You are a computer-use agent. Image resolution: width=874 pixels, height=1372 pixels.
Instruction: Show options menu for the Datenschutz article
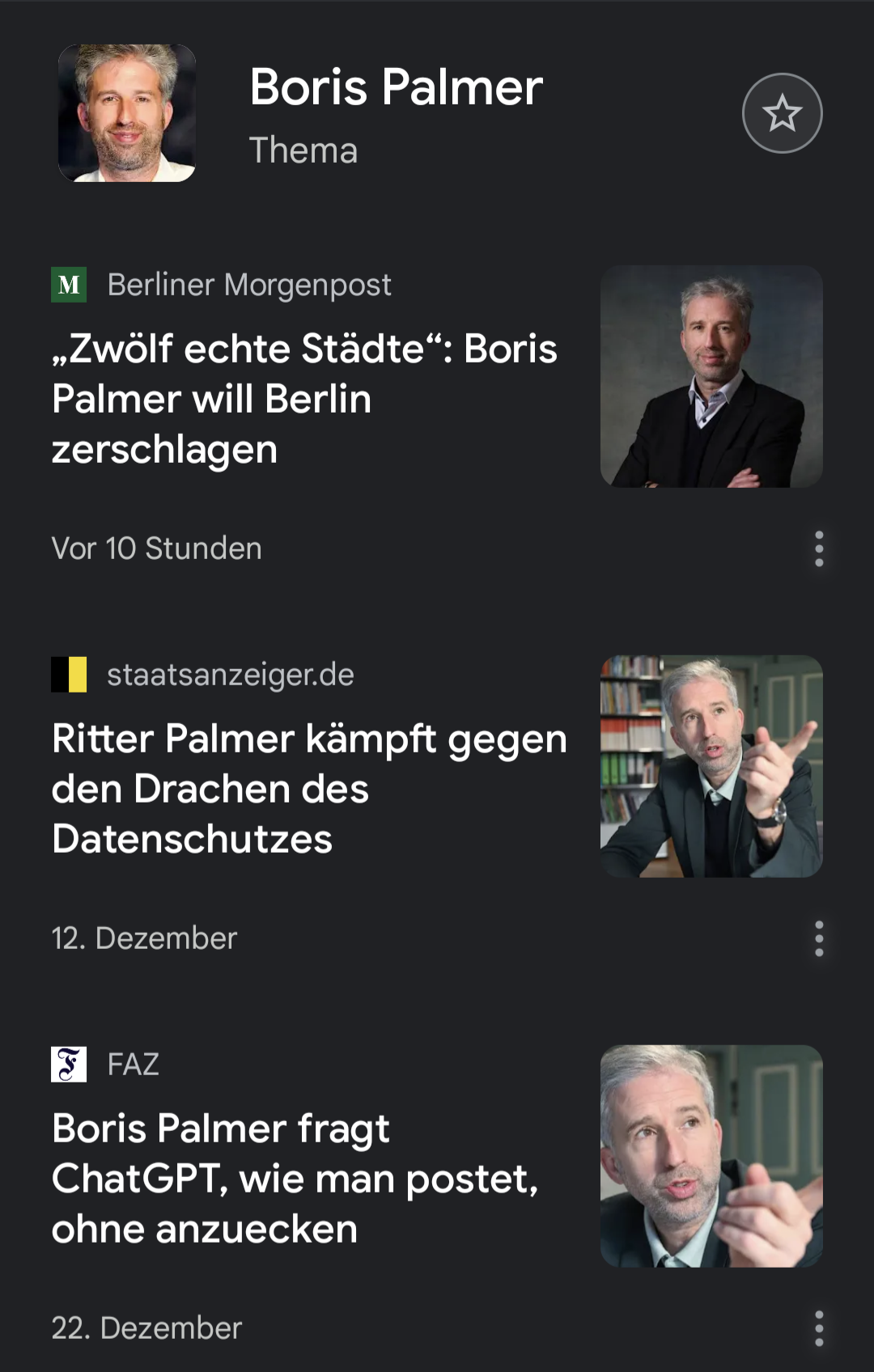click(x=819, y=938)
